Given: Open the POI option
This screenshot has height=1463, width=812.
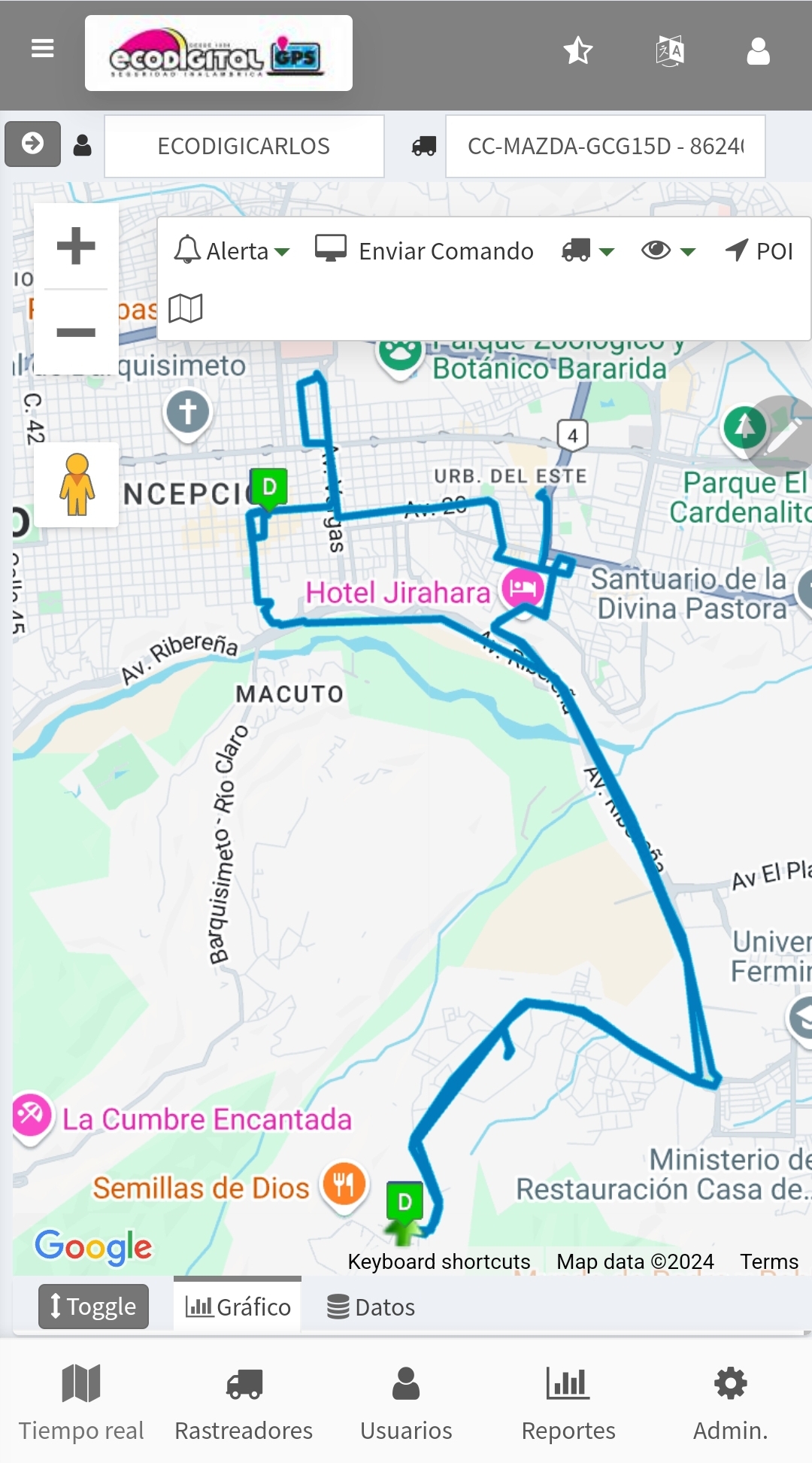Looking at the screenshot, I should click(759, 250).
